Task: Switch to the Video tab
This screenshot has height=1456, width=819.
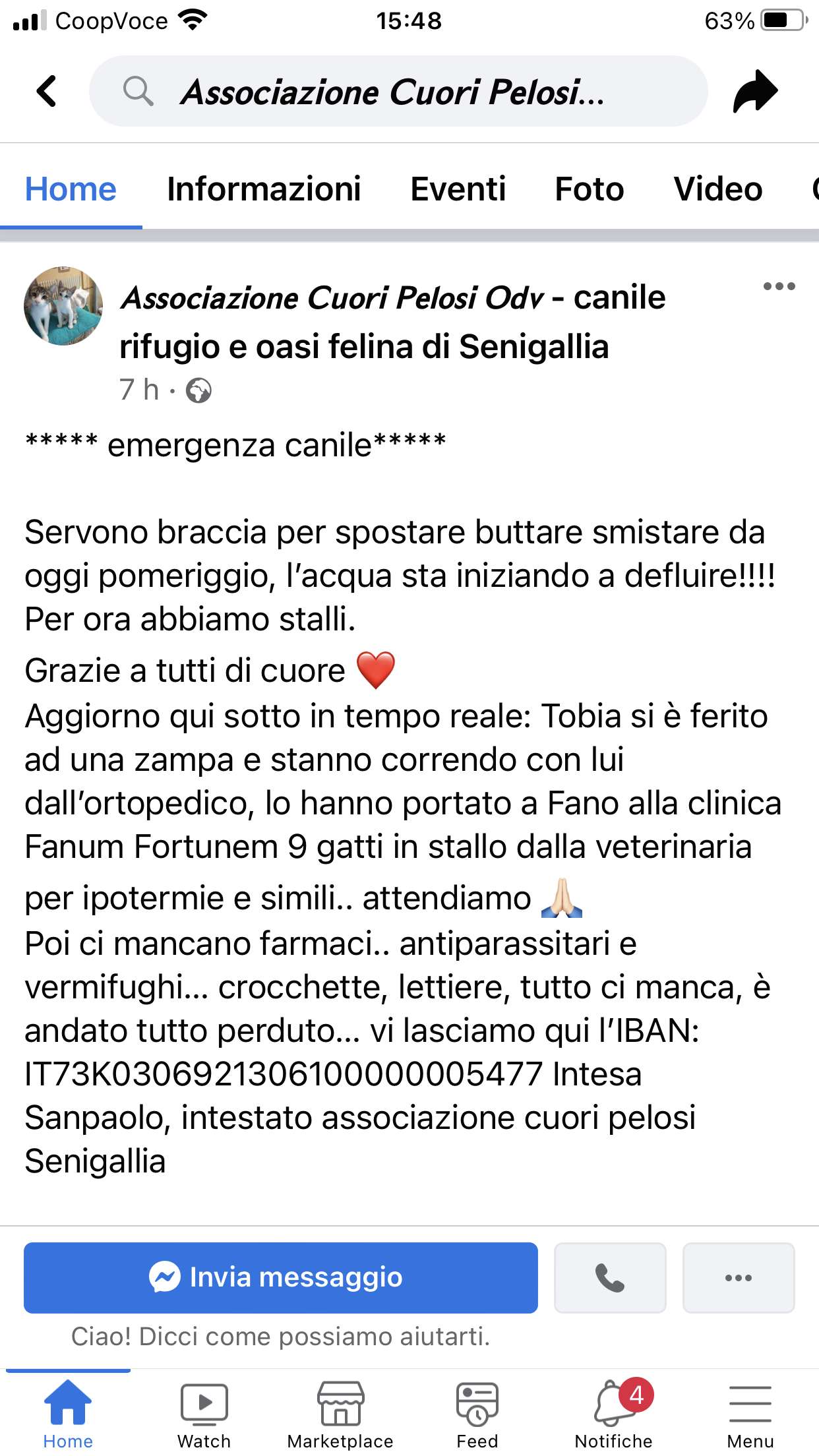Action: click(x=717, y=189)
